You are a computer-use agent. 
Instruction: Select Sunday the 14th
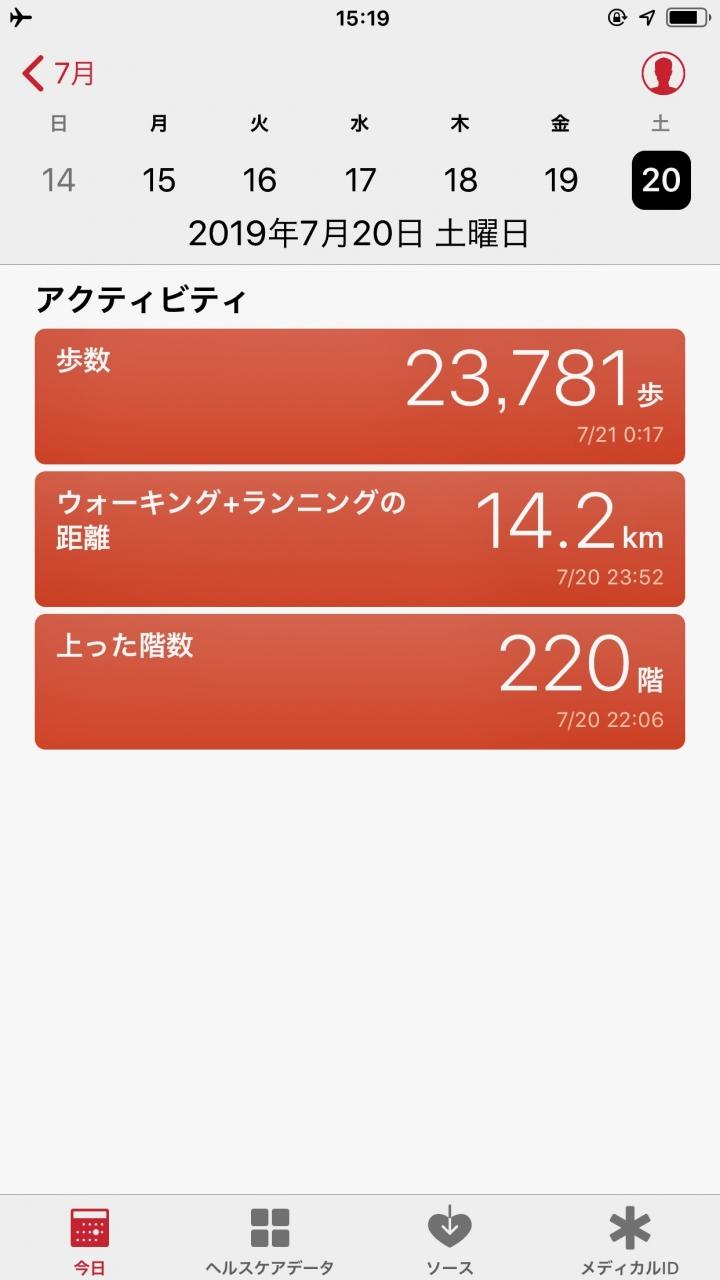pyautogui.click(x=59, y=180)
